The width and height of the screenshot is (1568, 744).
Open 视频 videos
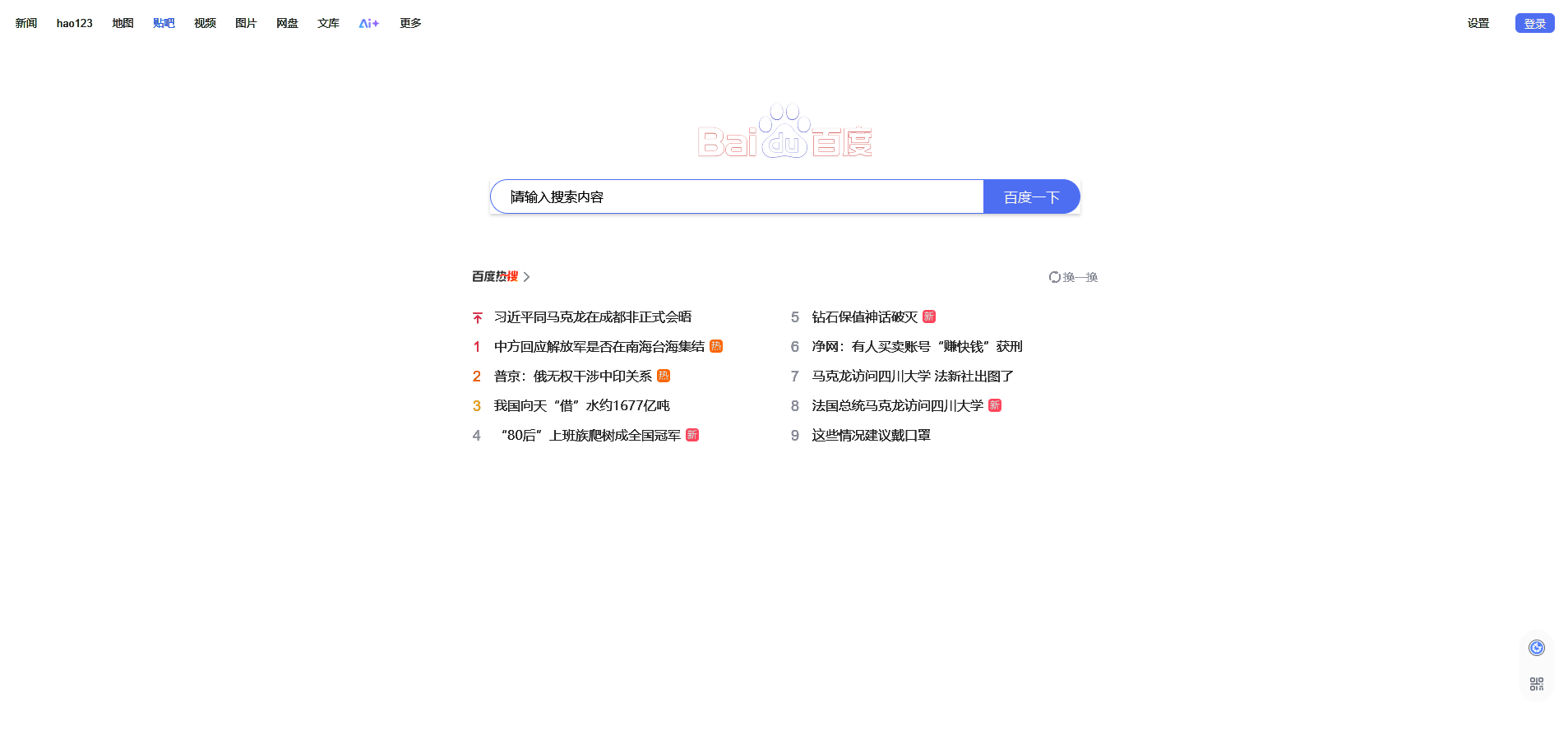click(205, 23)
